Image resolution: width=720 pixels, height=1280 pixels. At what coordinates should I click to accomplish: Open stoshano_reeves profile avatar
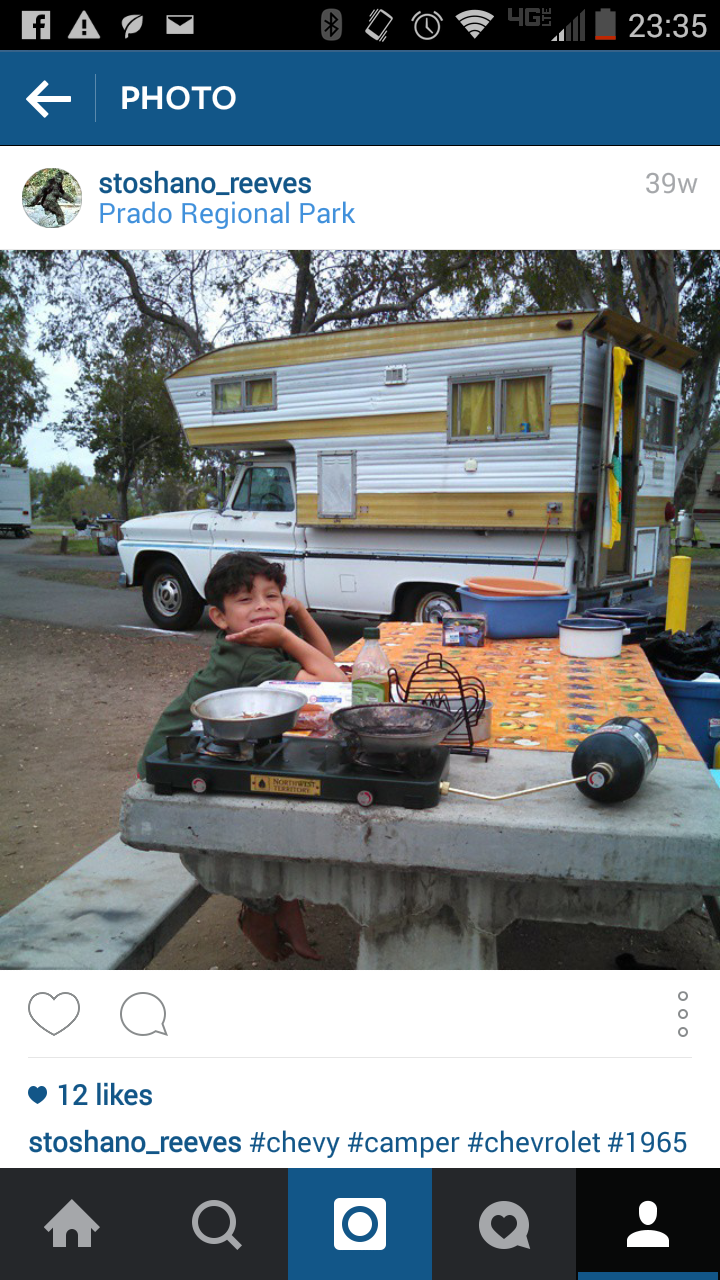point(52,198)
